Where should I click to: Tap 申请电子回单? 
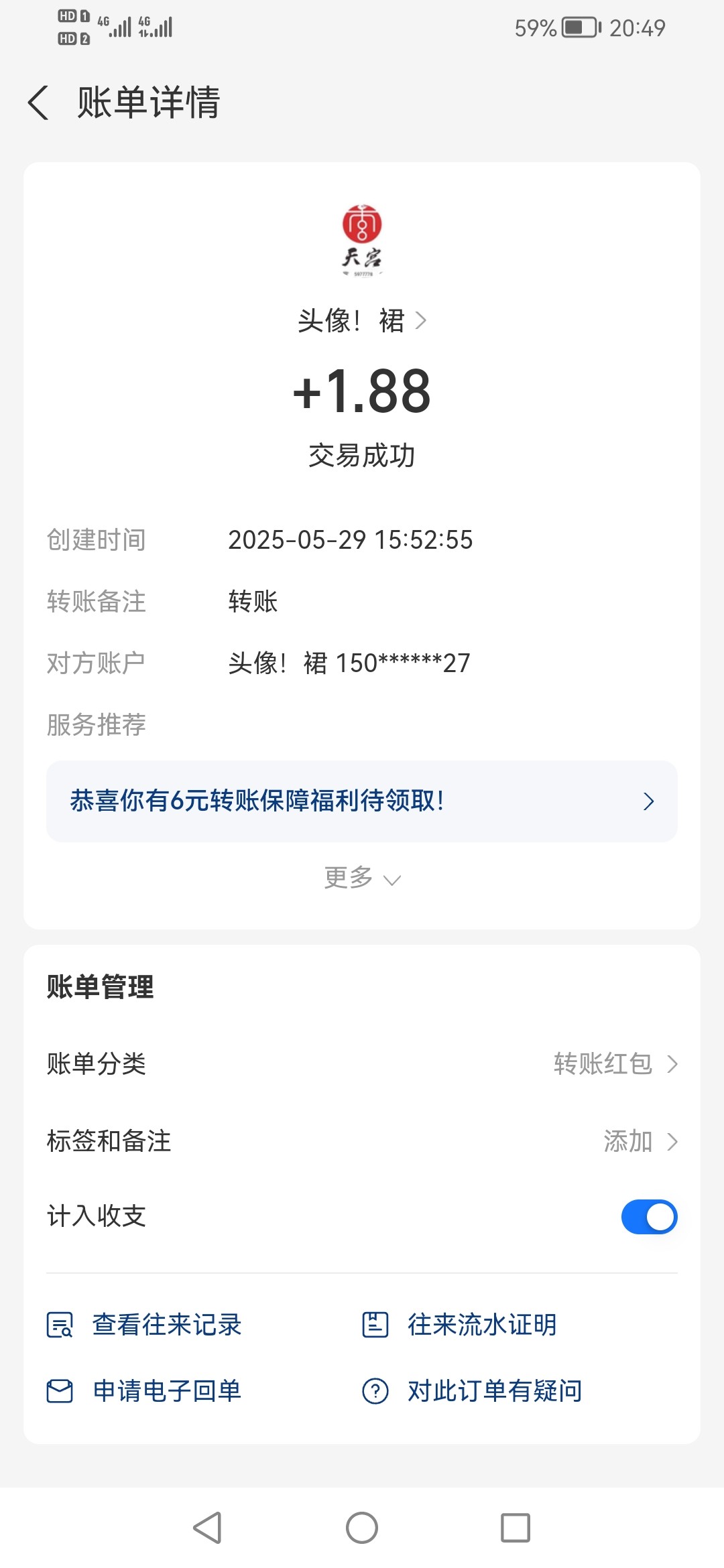[x=144, y=1391]
